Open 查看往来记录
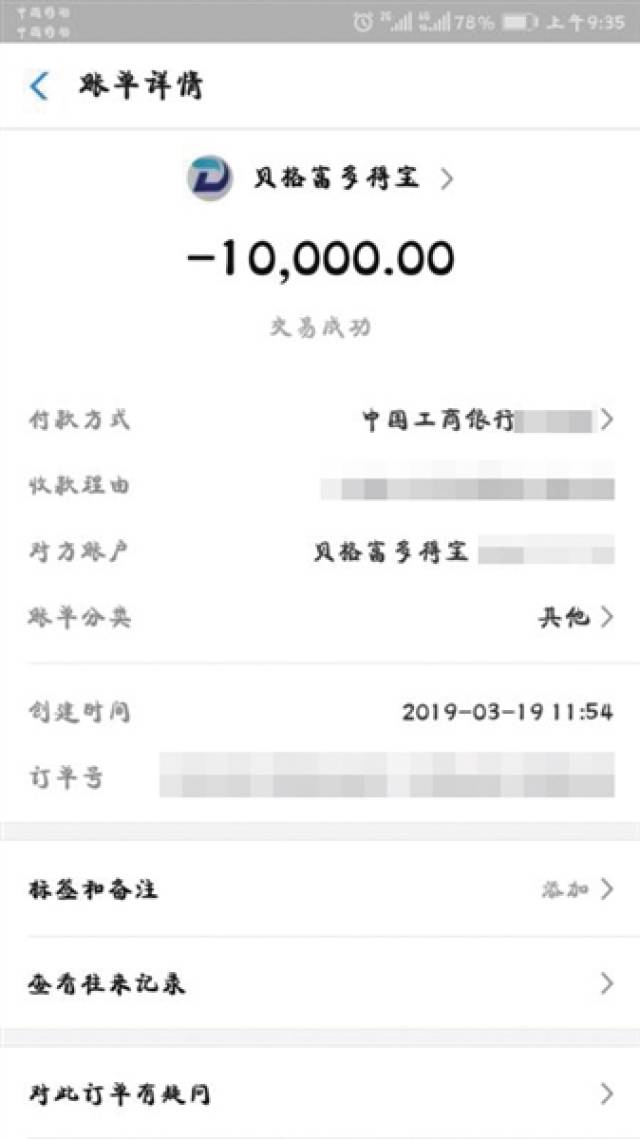 pos(320,984)
